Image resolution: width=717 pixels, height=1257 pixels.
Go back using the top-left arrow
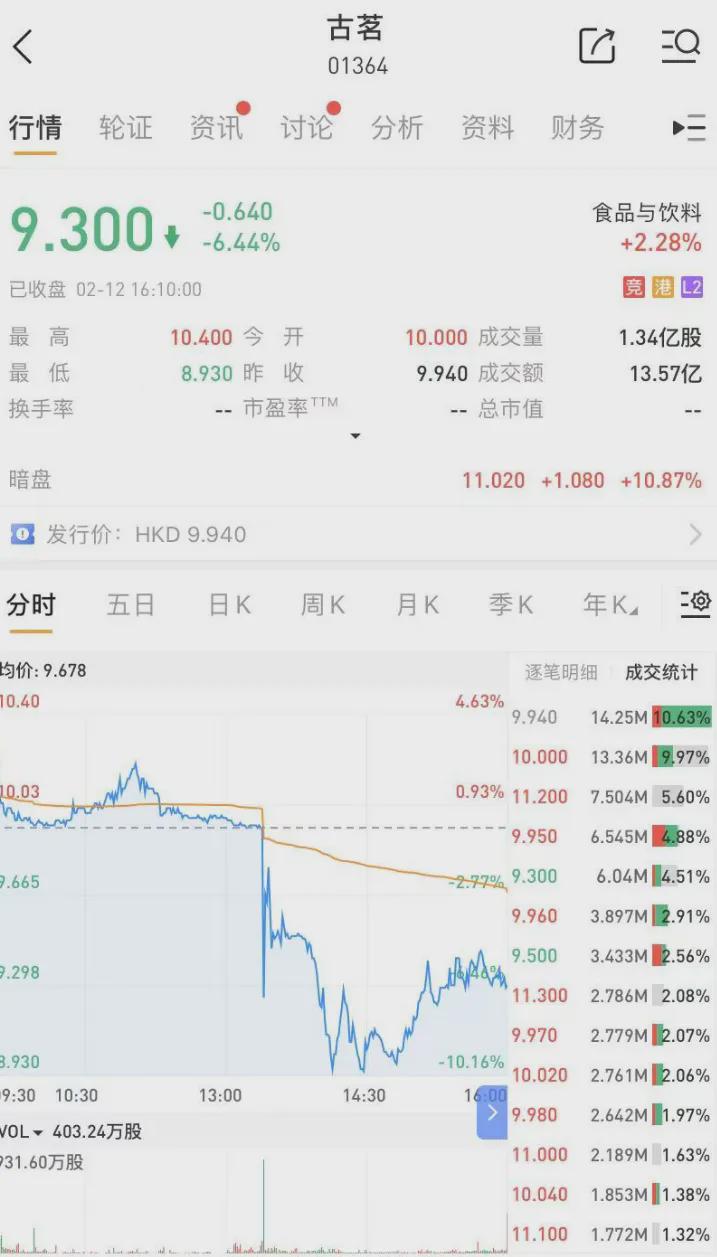coord(22,47)
